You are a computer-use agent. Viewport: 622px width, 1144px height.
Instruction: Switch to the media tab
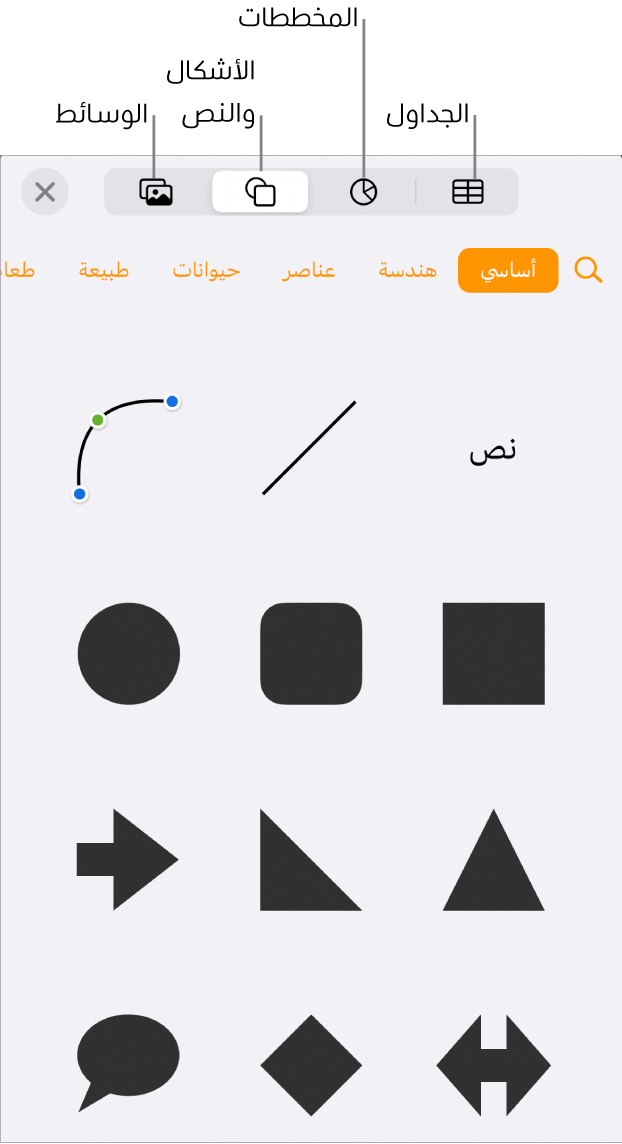point(156,192)
